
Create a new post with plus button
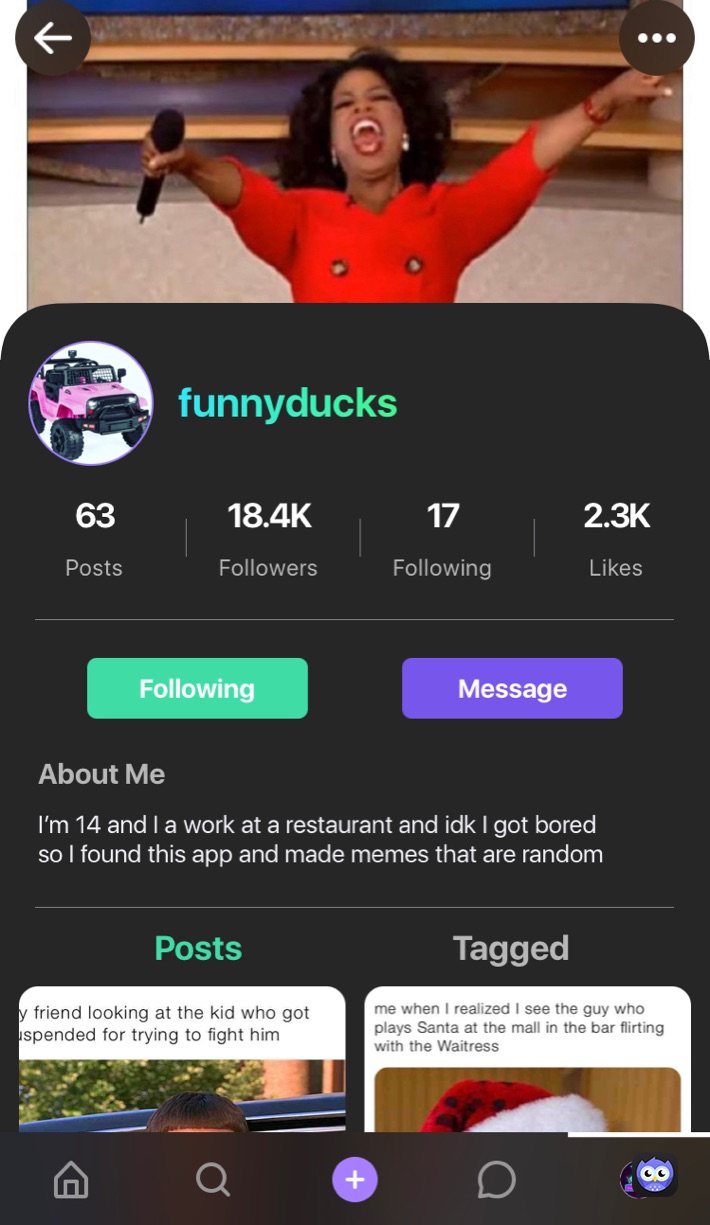pos(355,1180)
